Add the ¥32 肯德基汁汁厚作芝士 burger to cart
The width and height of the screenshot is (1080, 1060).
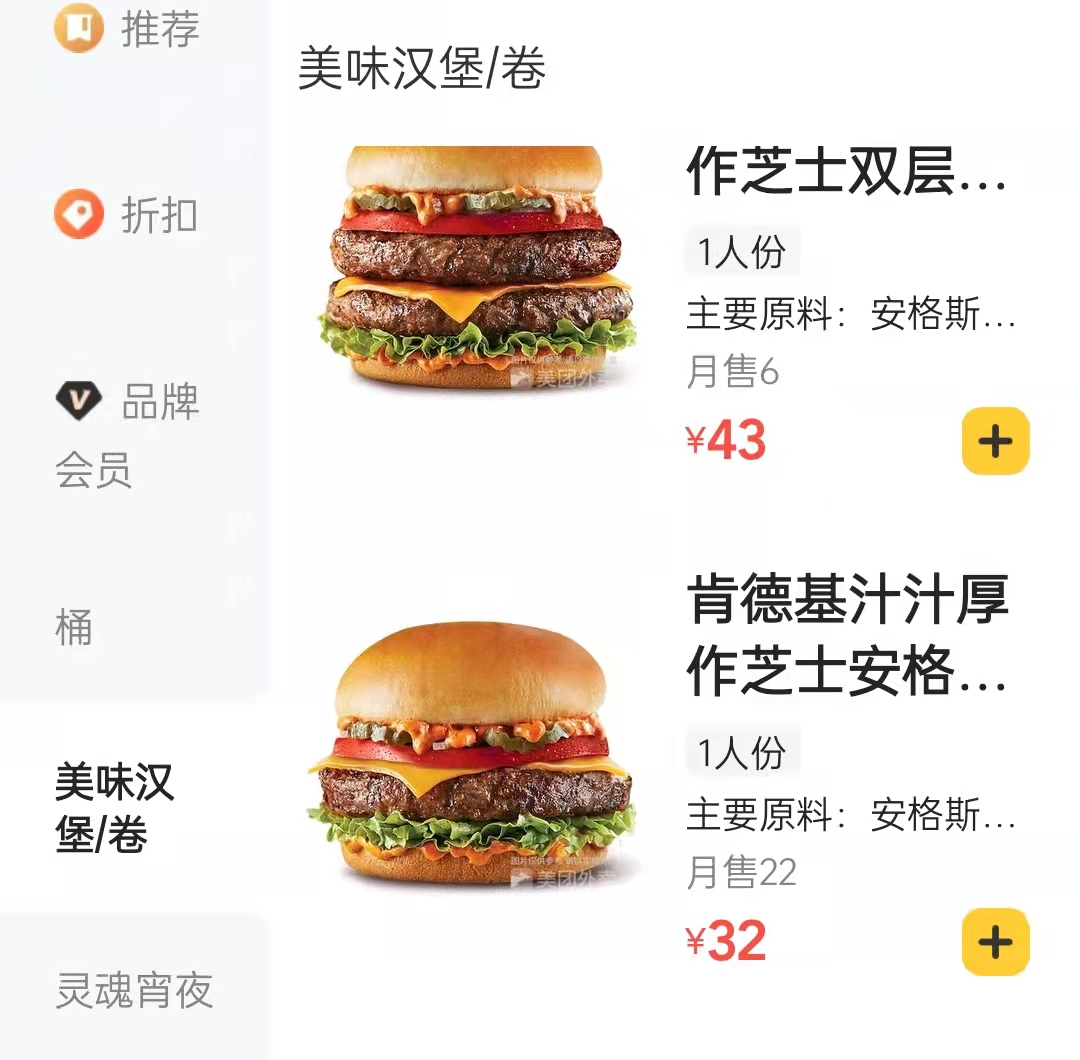995,942
